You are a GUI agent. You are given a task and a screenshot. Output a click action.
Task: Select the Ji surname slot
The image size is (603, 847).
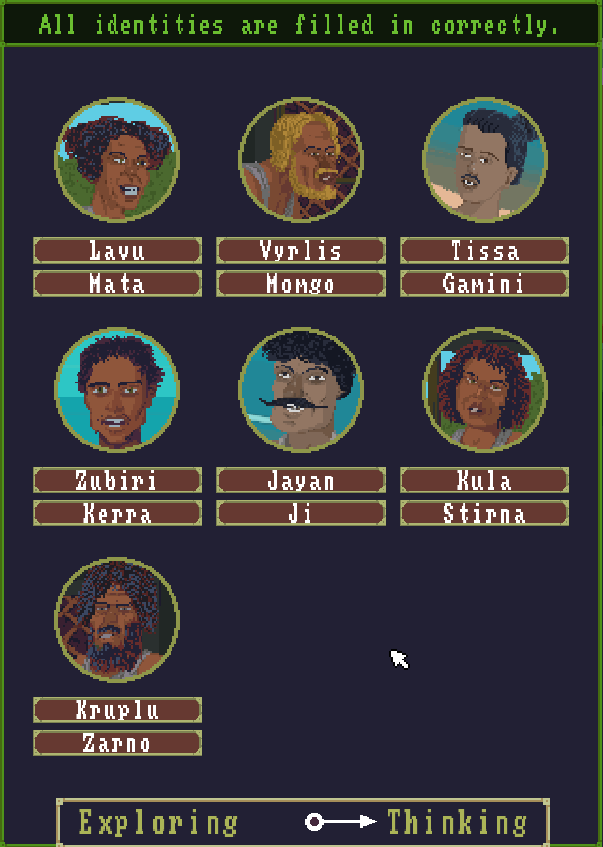pos(301,513)
